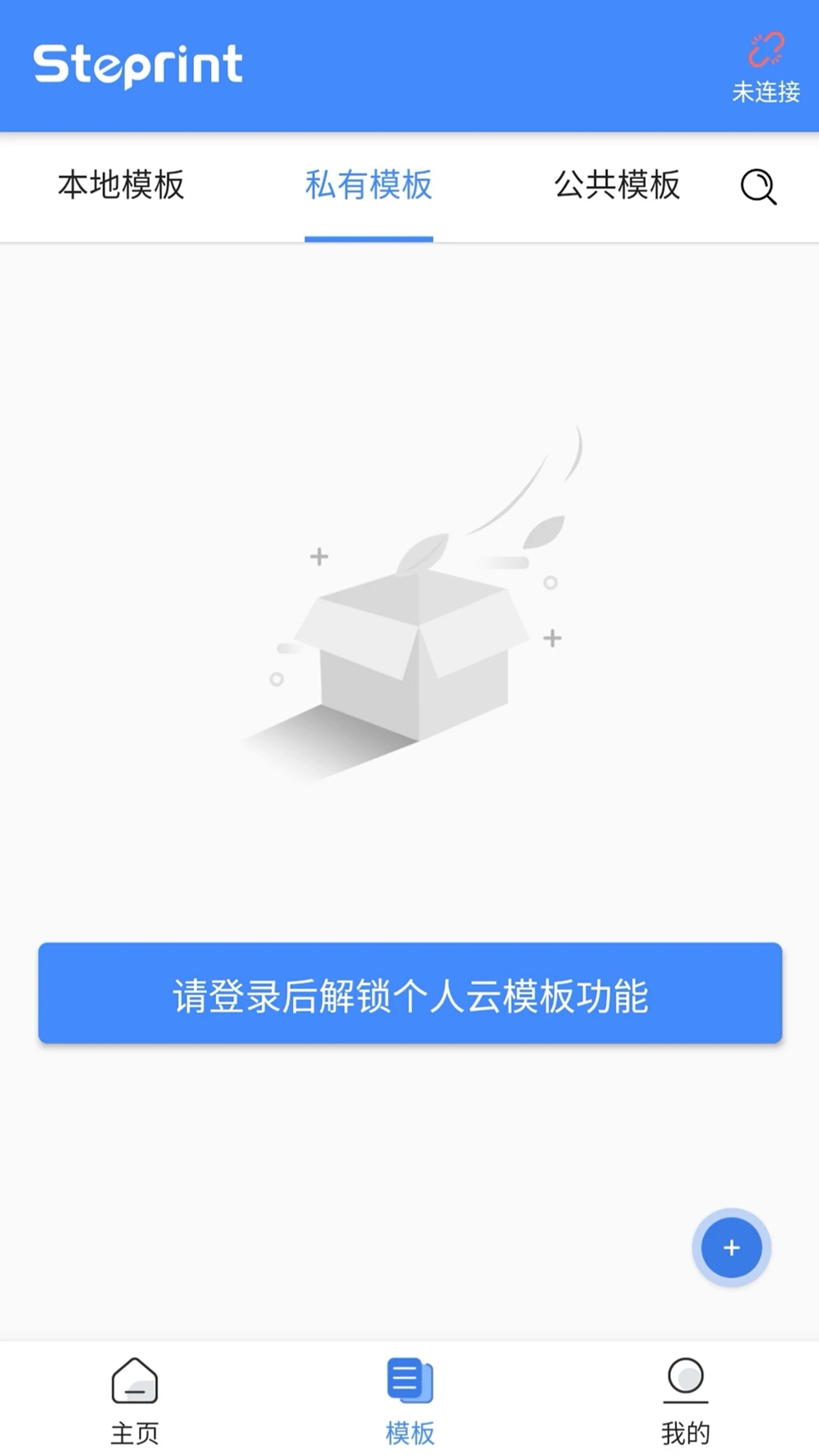Click the blue top header bar
The width and height of the screenshot is (819, 1456).
tap(409, 64)
